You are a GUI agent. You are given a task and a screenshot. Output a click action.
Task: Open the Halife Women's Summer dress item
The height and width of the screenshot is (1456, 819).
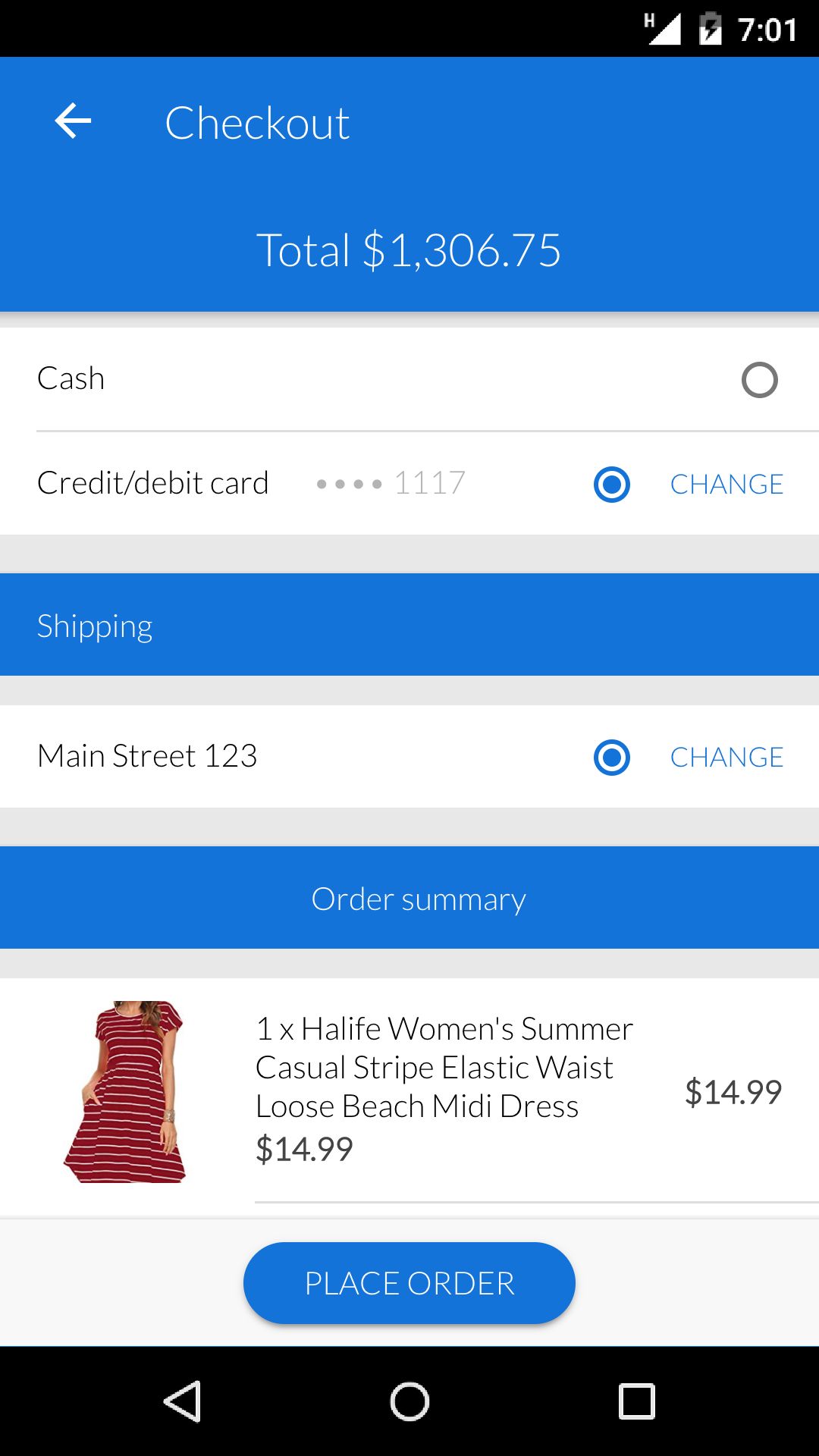click(x=444, y=1068)
